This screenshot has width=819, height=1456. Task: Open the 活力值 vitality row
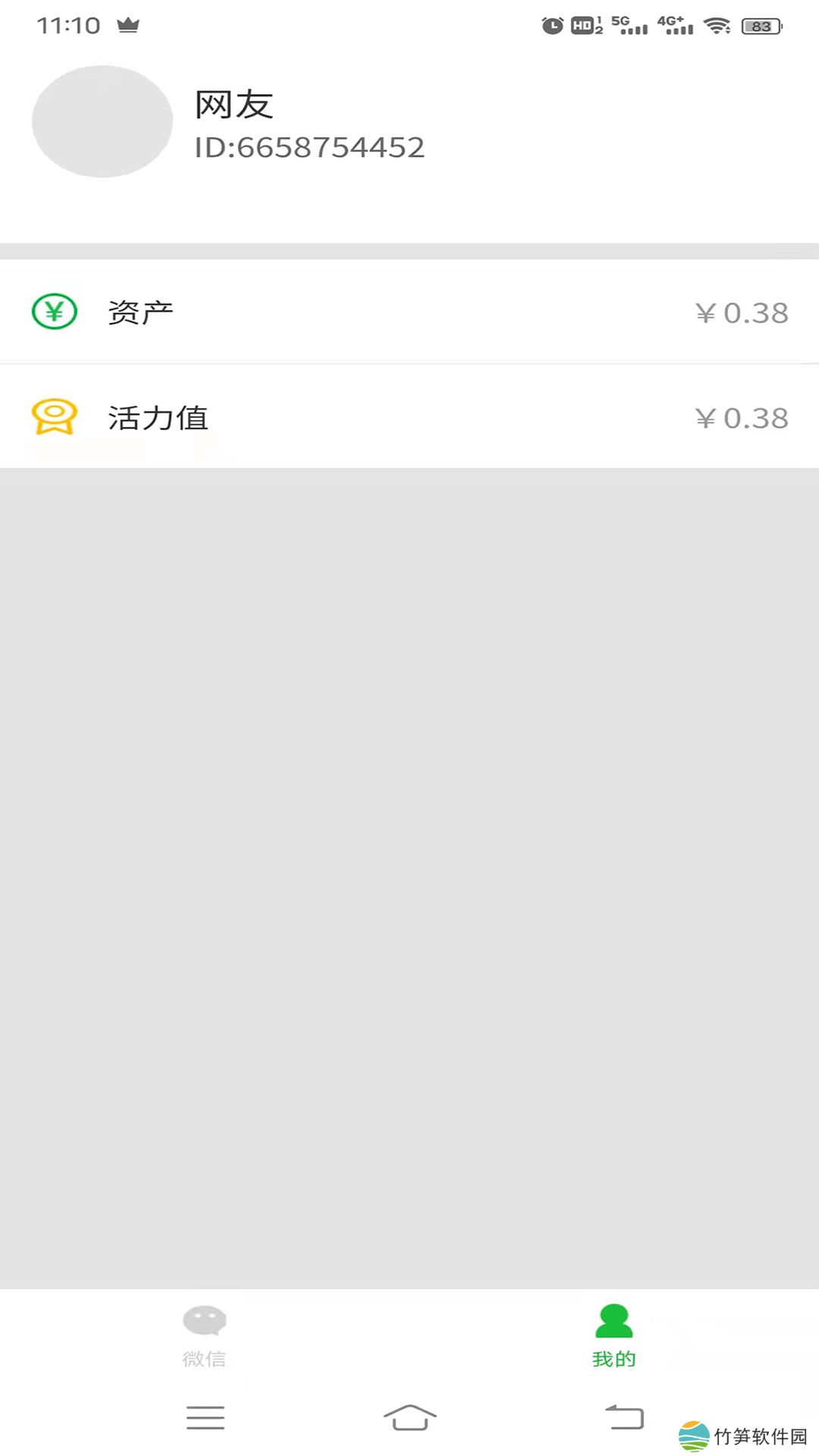409,417
